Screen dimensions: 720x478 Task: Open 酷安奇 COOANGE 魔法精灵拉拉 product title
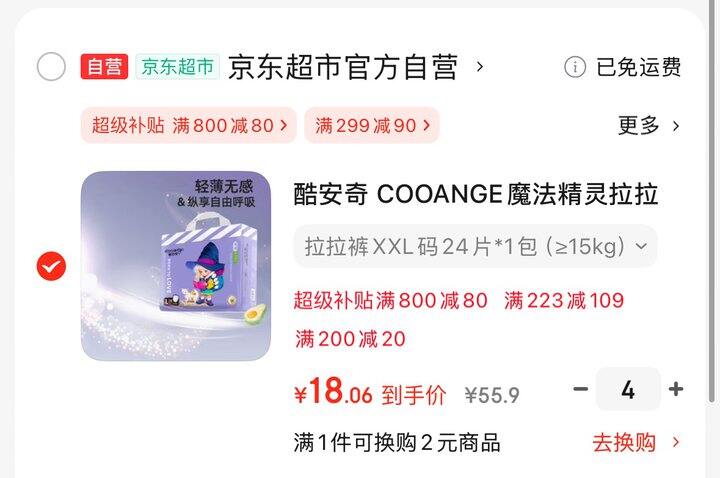[476, 194]
